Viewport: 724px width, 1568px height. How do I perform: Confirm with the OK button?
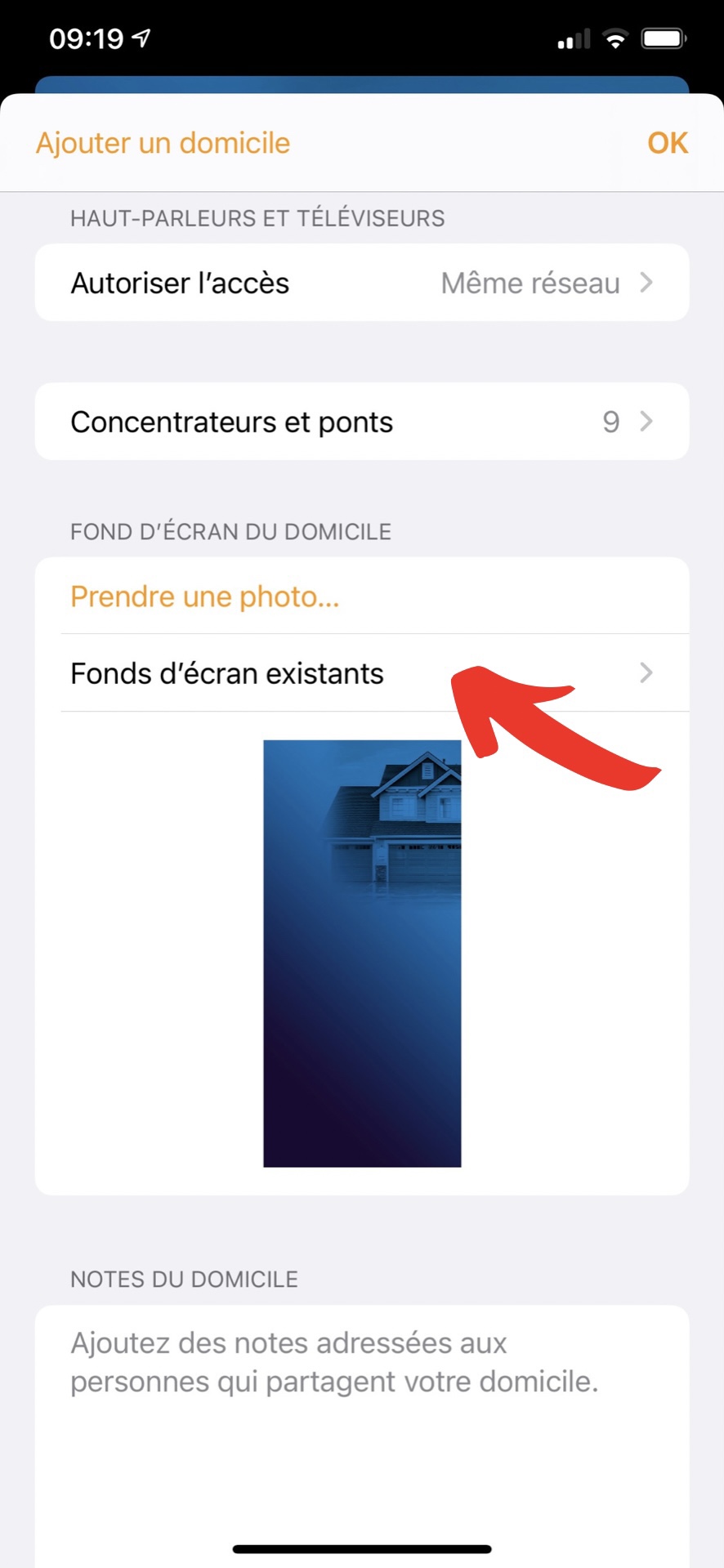[667, 143]
